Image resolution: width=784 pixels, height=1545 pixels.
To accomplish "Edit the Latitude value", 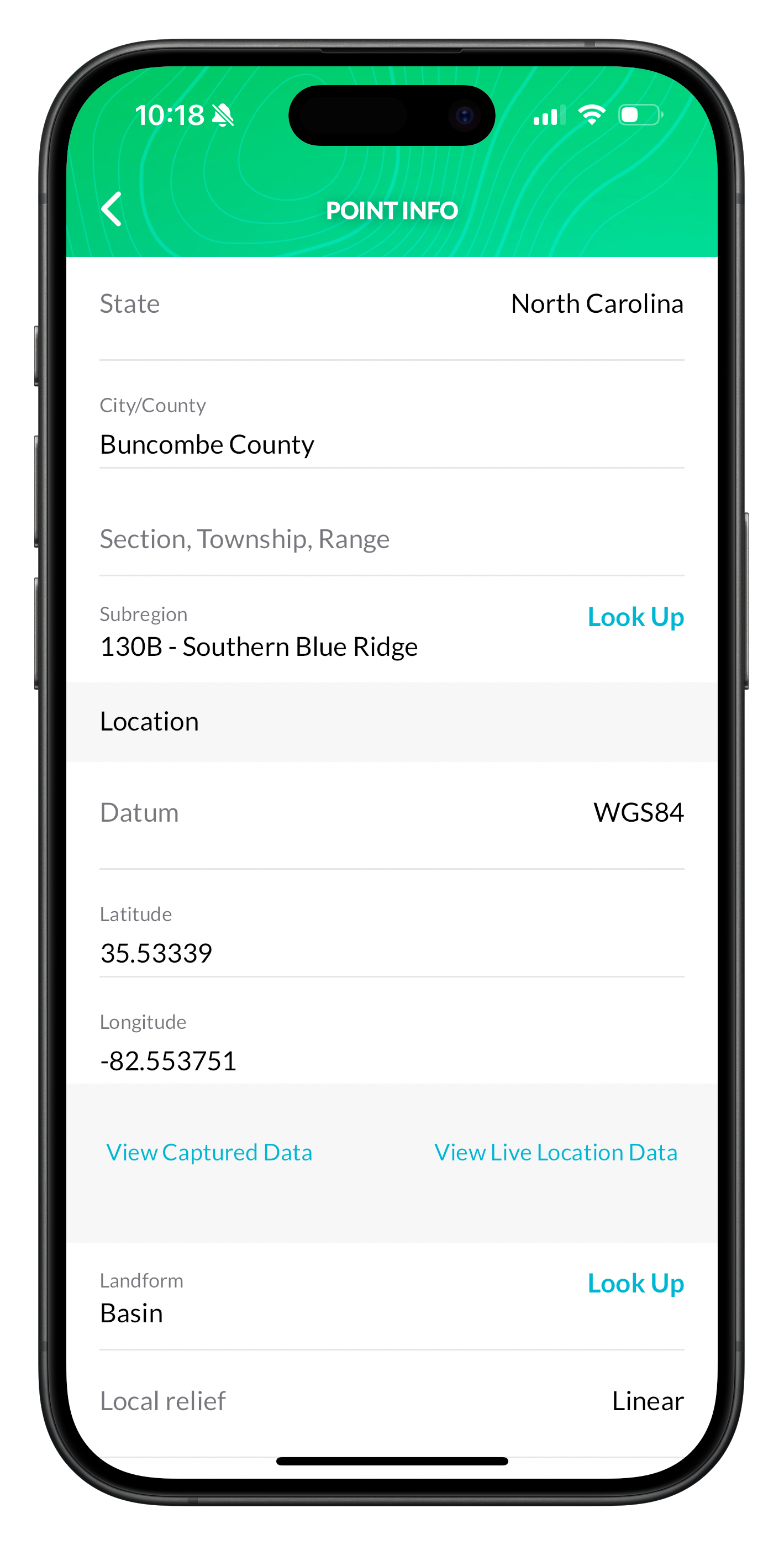I will pyautogui.click(x=391, y=953).
